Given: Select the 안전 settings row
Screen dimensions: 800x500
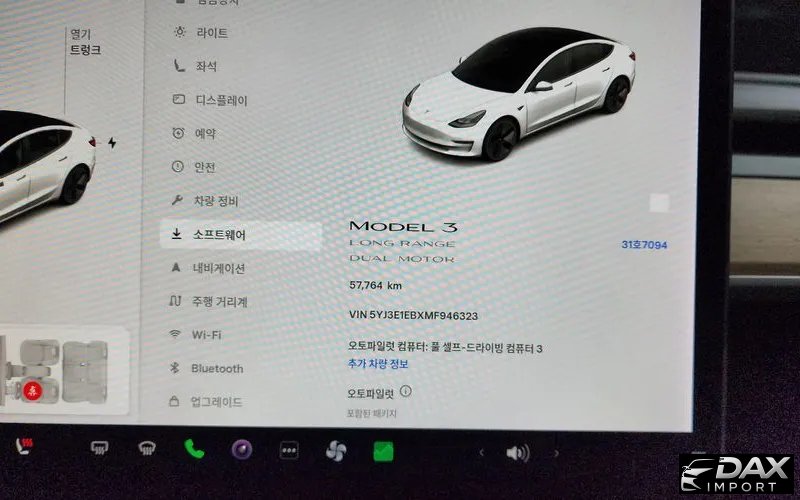Looking at the screenshot, I should [x=204, y=167].
